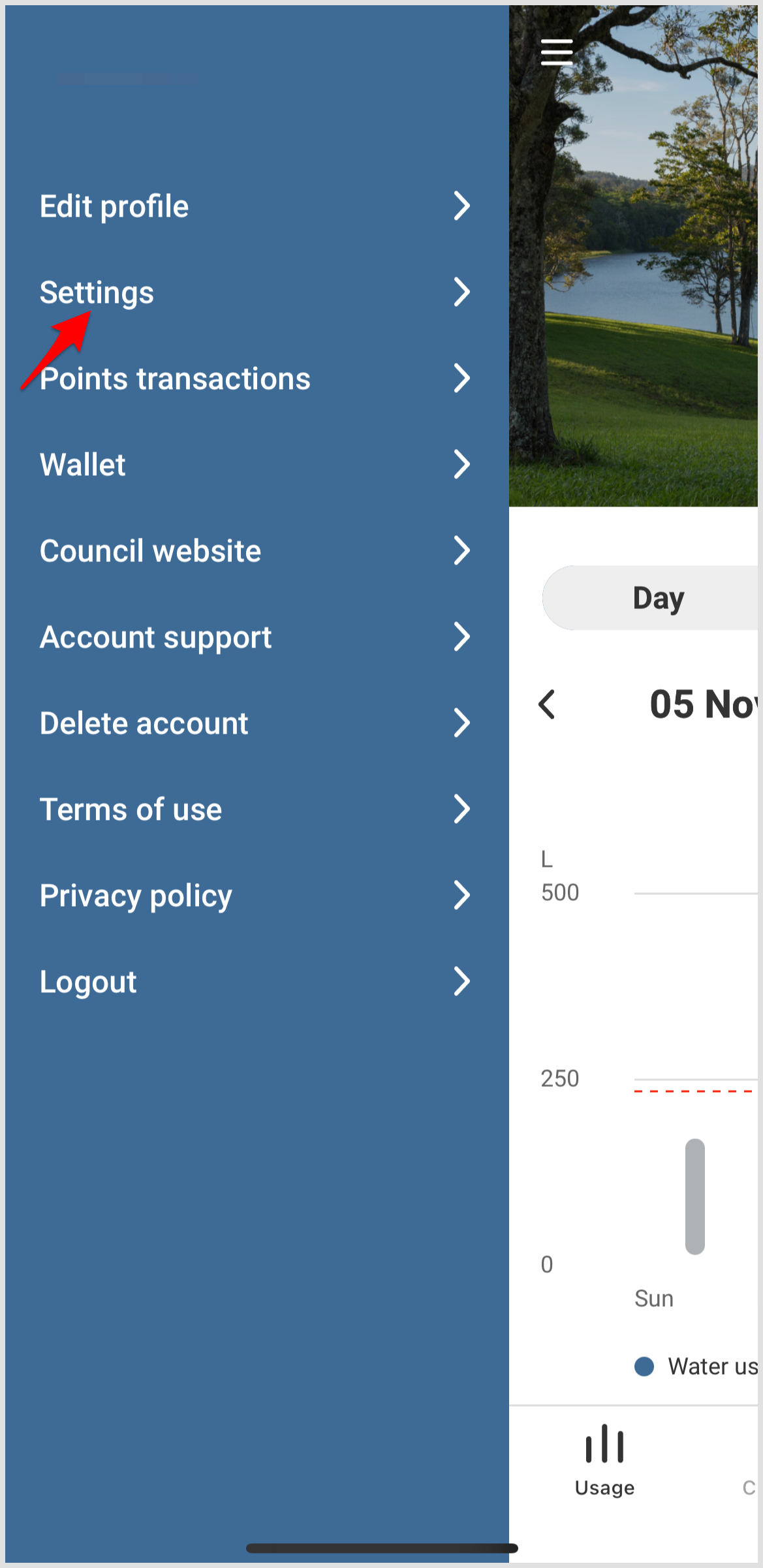Tap the Delete account option
This screenshot has width=763, height=1568.
click(144, 723)
